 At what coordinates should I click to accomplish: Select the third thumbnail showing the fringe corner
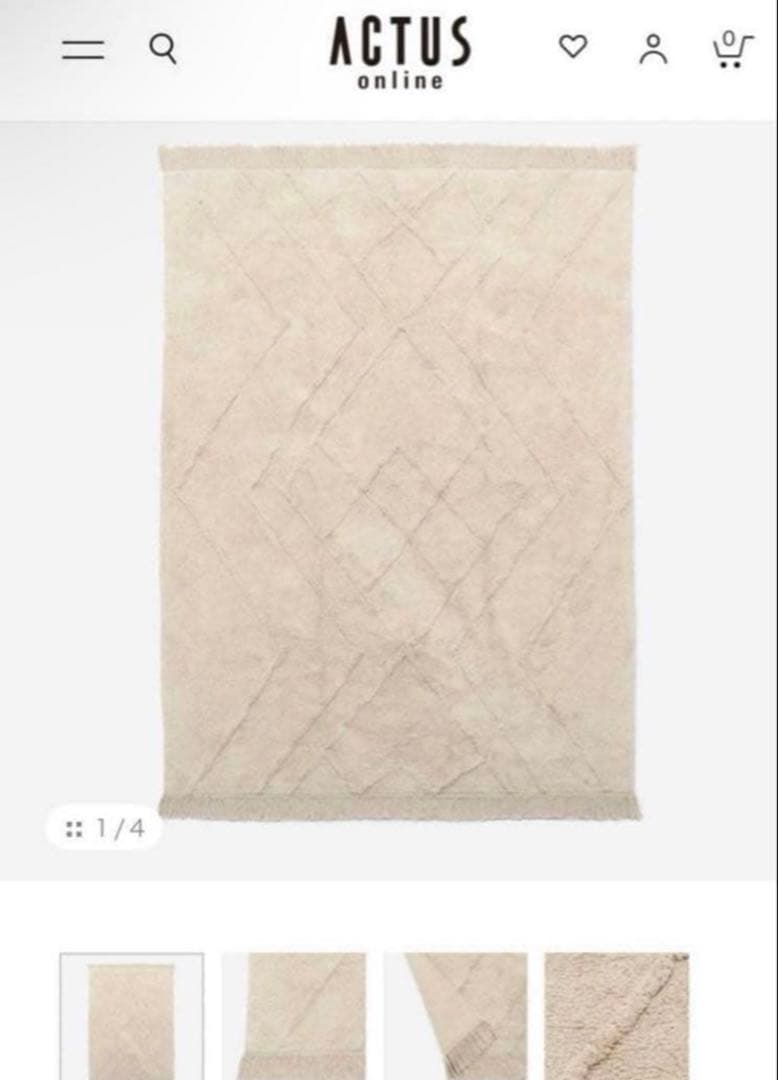click(x=456, y=1016)
